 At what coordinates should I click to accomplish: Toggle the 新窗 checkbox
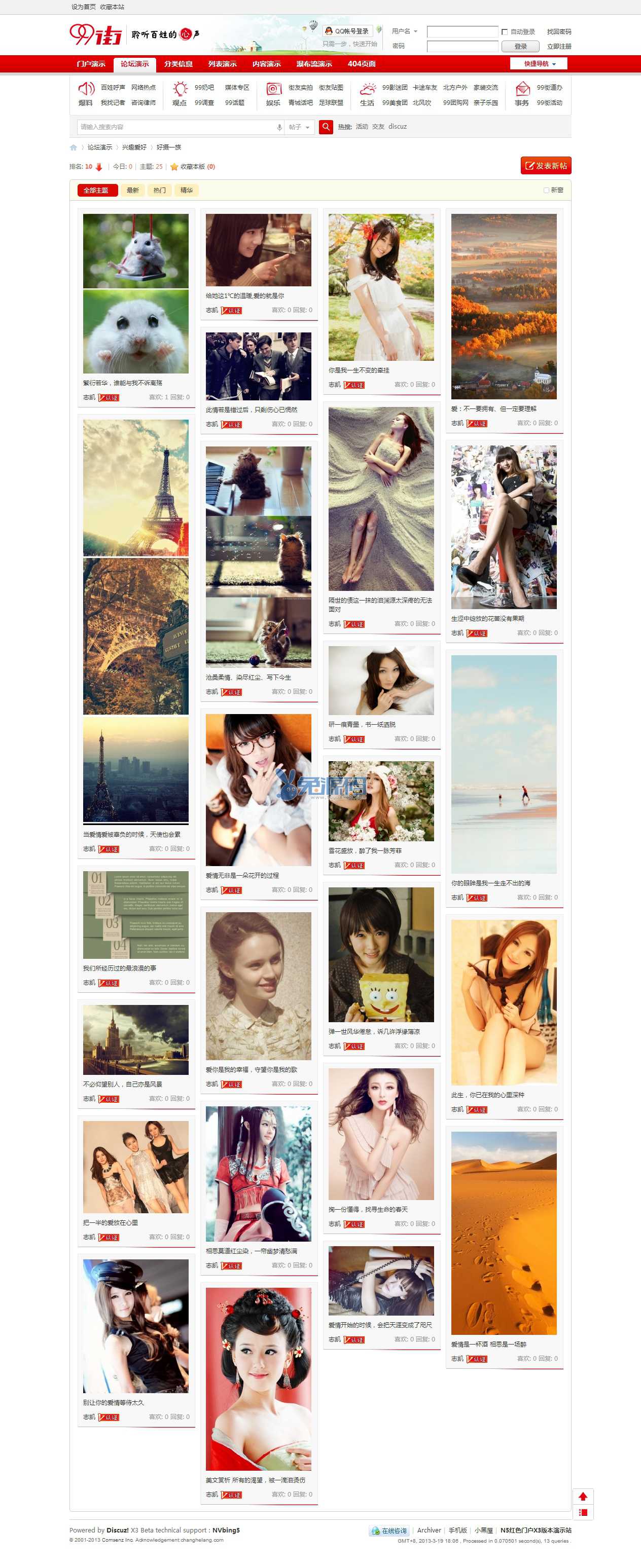[x=546, y=190]
